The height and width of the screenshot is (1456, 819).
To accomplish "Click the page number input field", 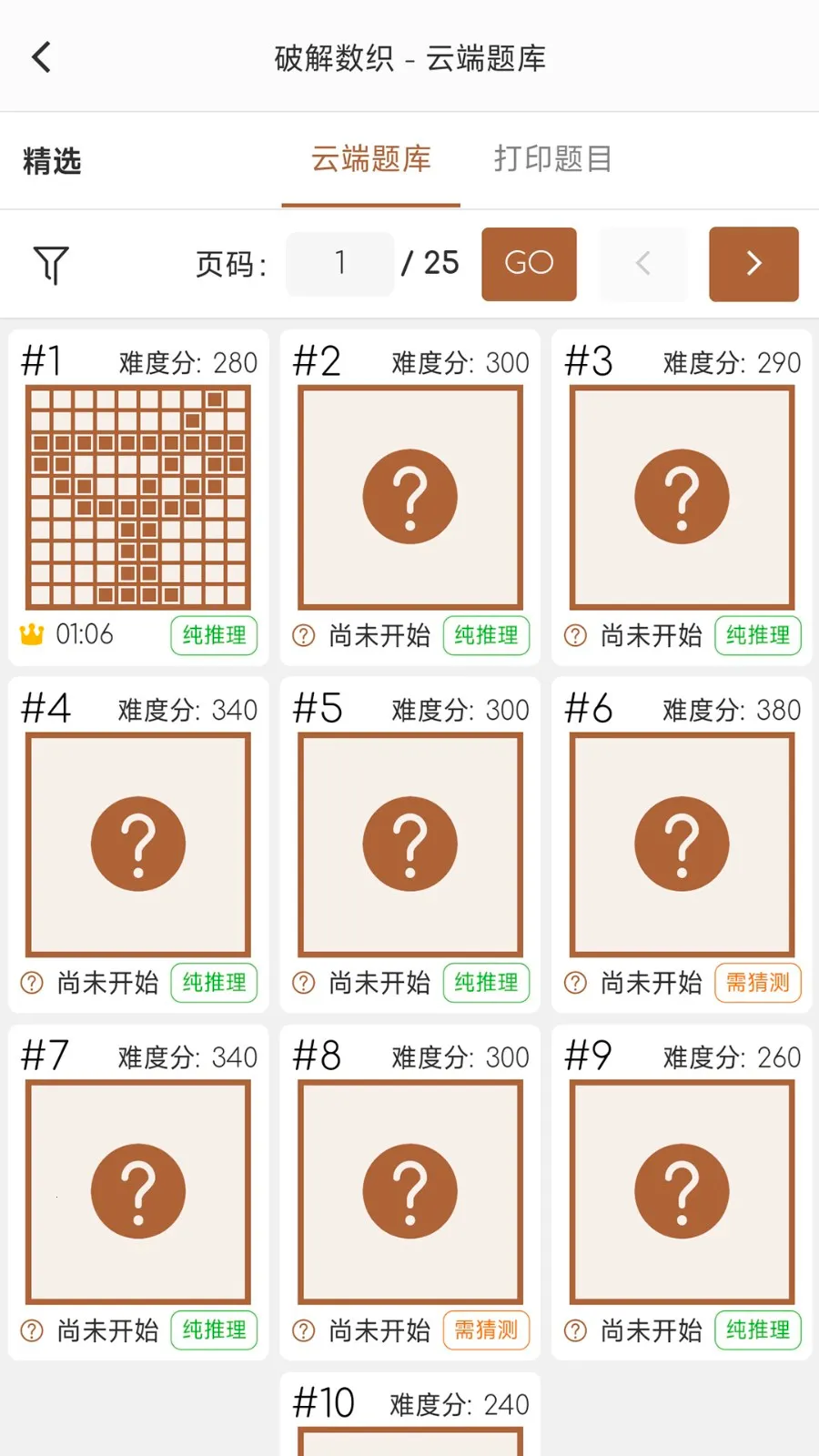I will (339, 264).
